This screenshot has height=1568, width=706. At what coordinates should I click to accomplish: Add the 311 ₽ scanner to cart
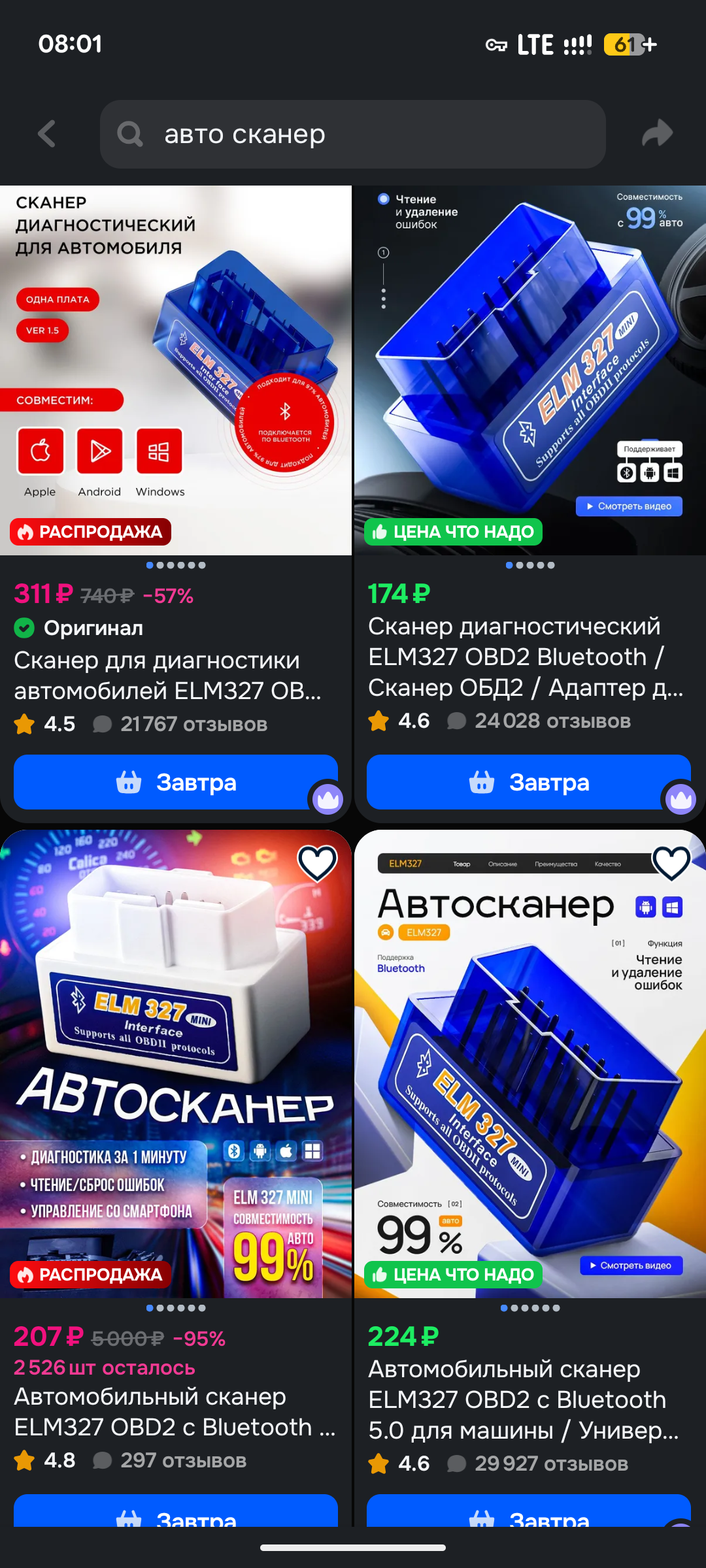point(175,782)
